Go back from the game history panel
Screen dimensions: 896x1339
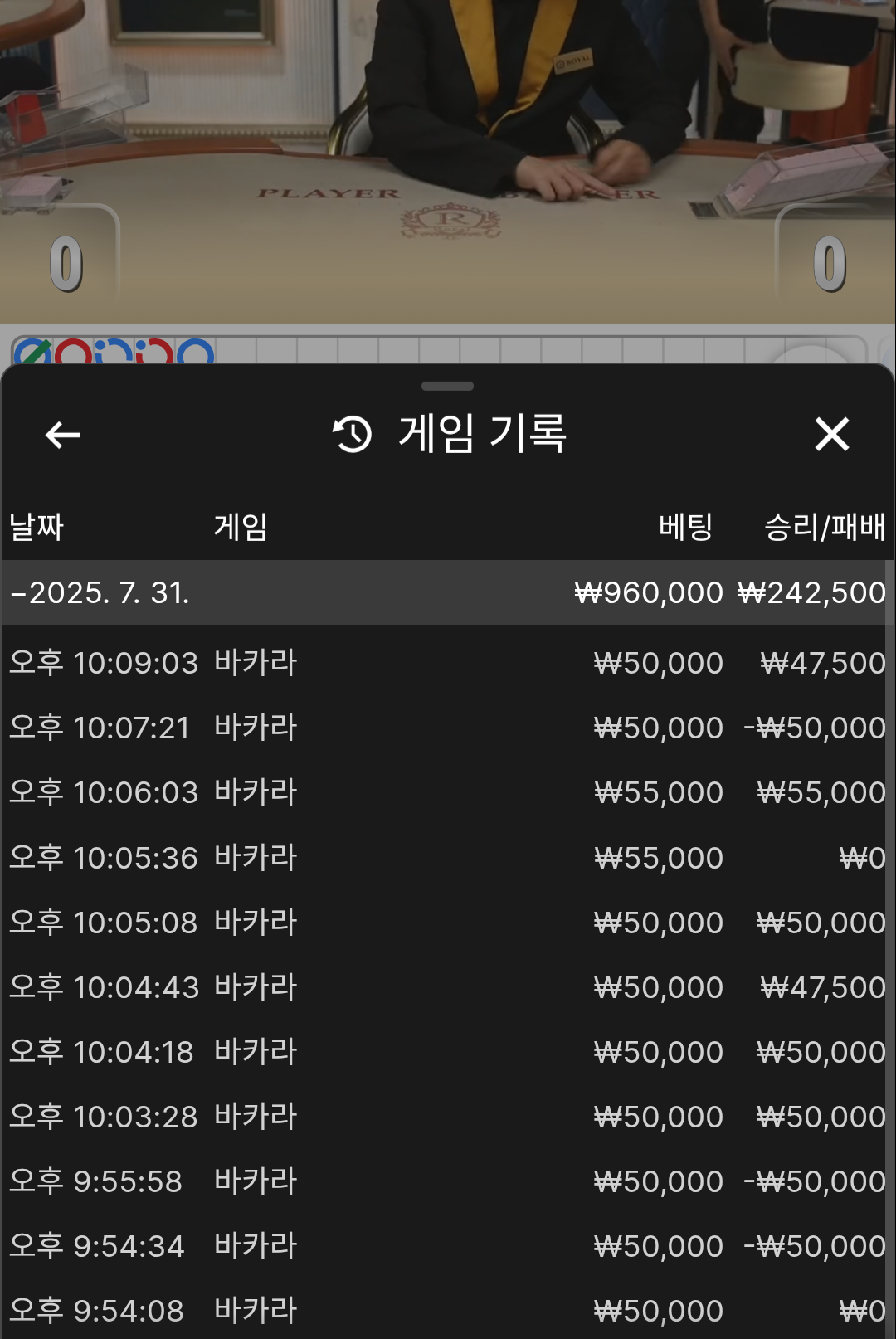[x=63, y=434]
